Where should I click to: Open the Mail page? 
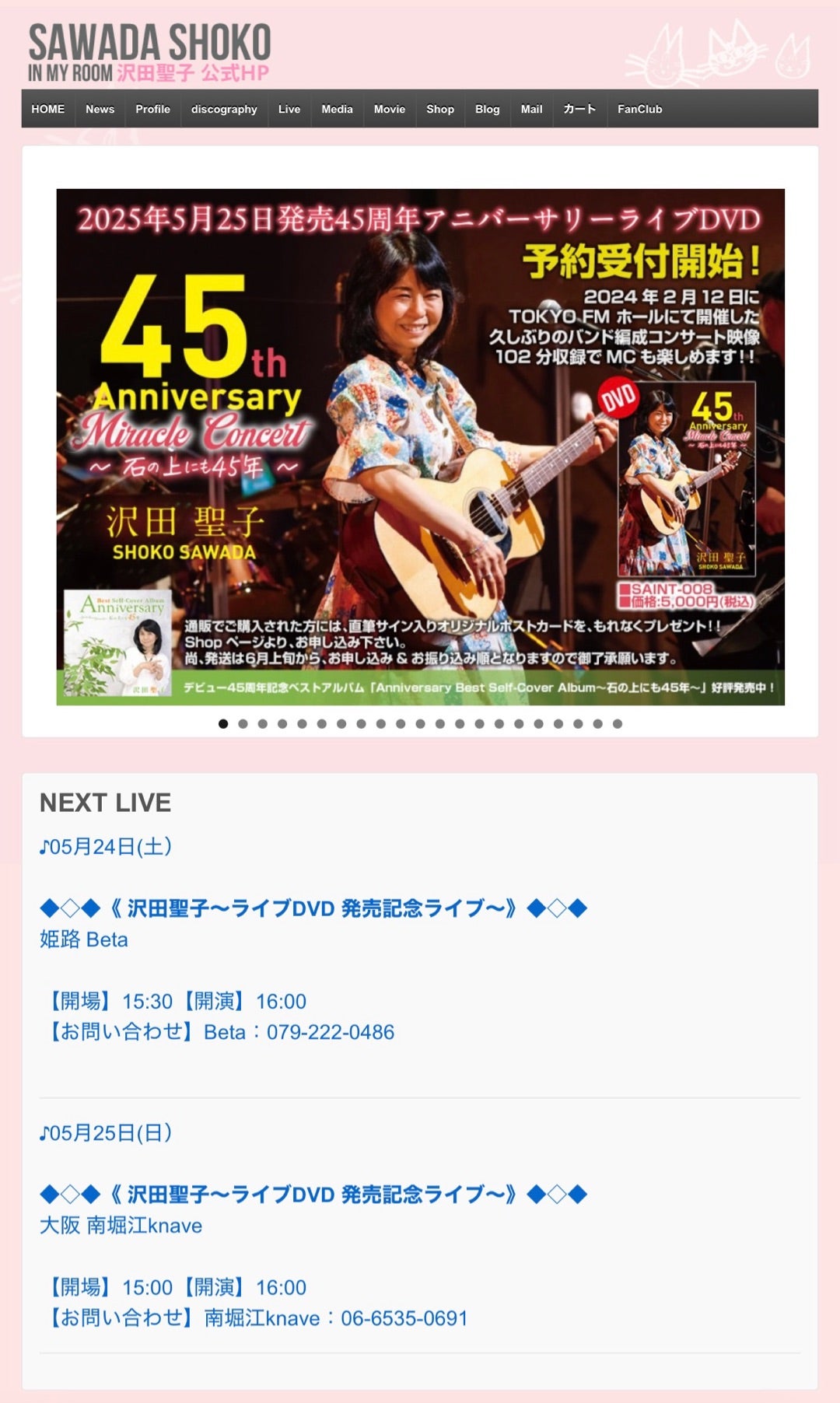point(531,110)
